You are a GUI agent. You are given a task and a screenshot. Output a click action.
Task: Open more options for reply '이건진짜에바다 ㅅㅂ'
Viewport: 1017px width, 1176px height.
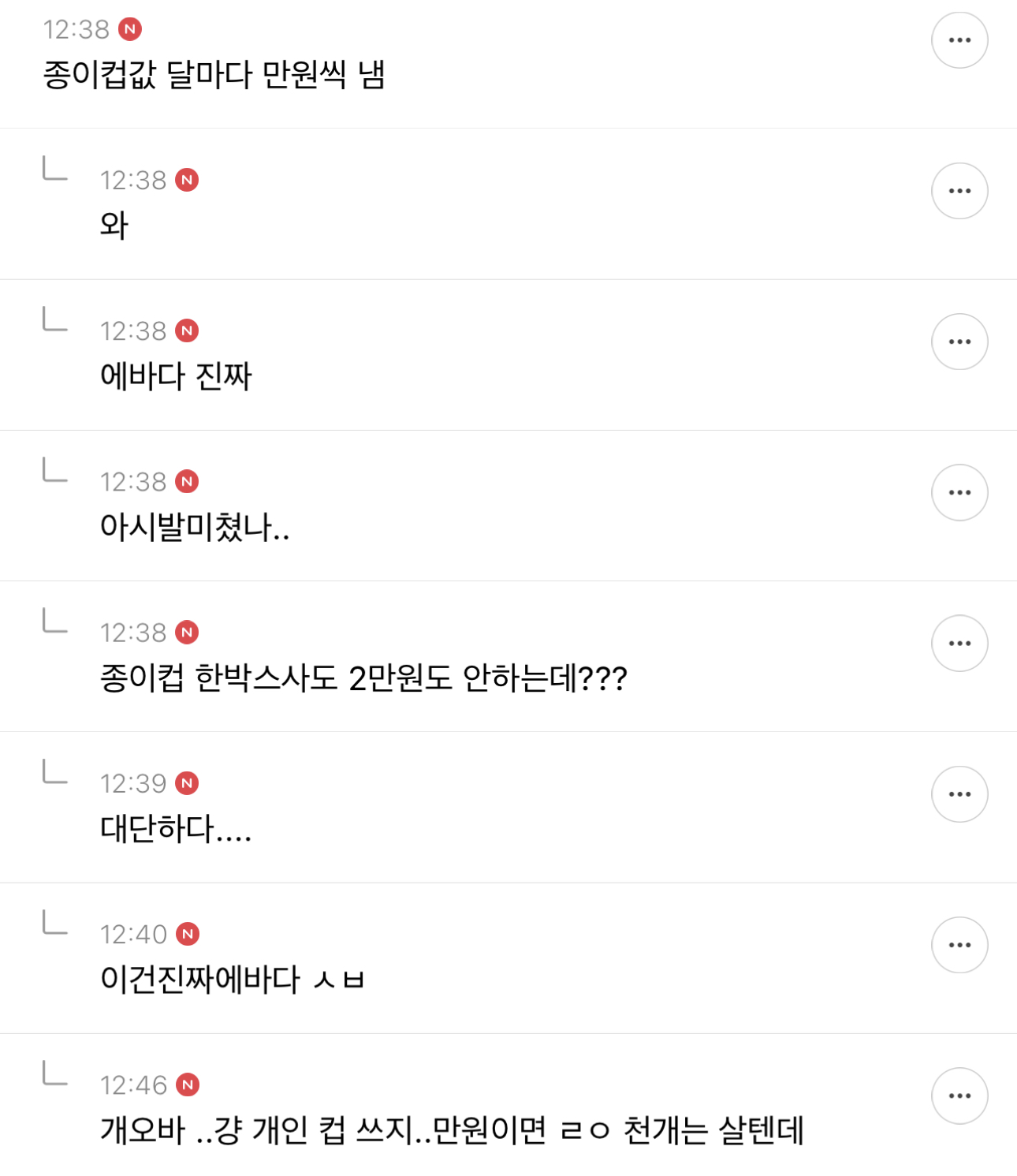pyautogui.click(x=959, y=945)
